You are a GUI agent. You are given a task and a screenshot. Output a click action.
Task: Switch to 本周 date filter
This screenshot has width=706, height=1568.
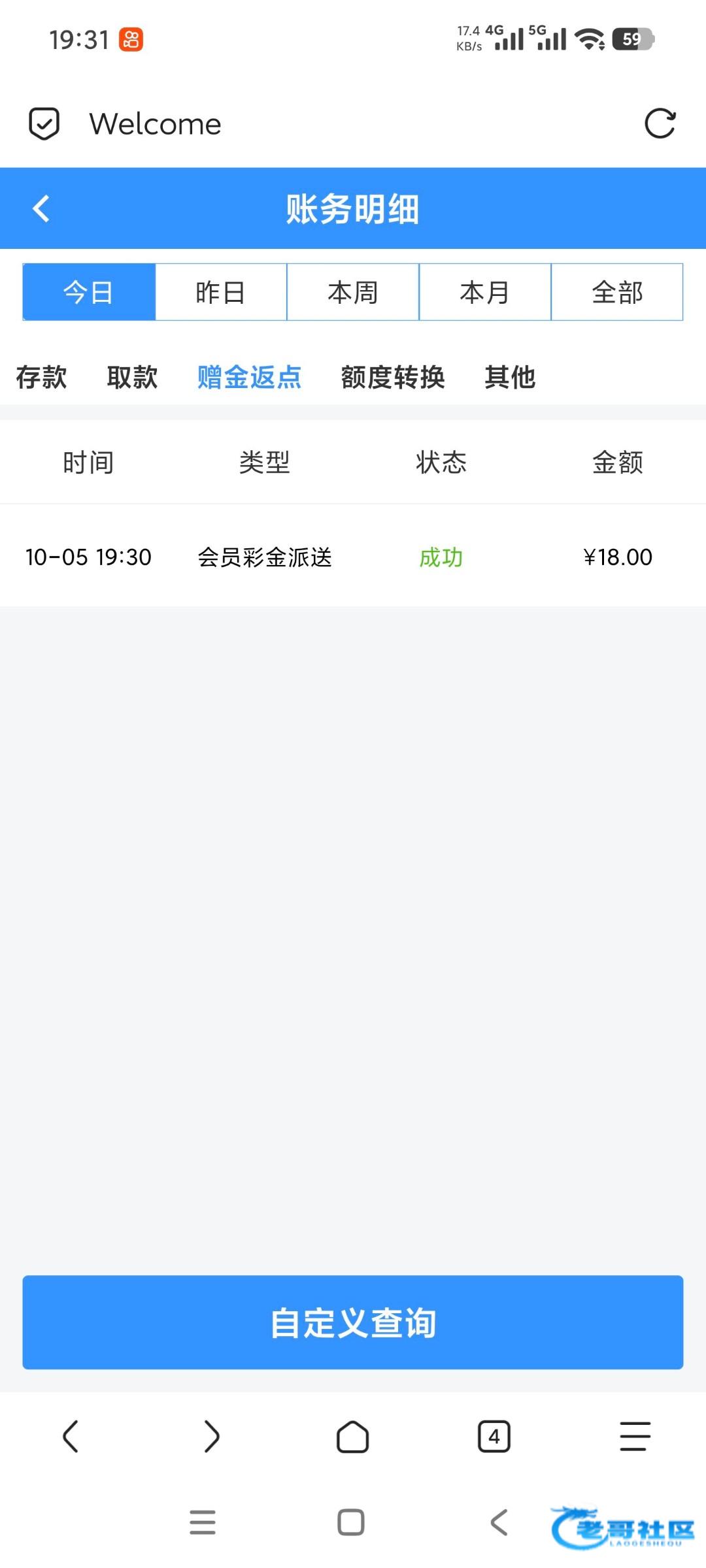pos(353,292)
